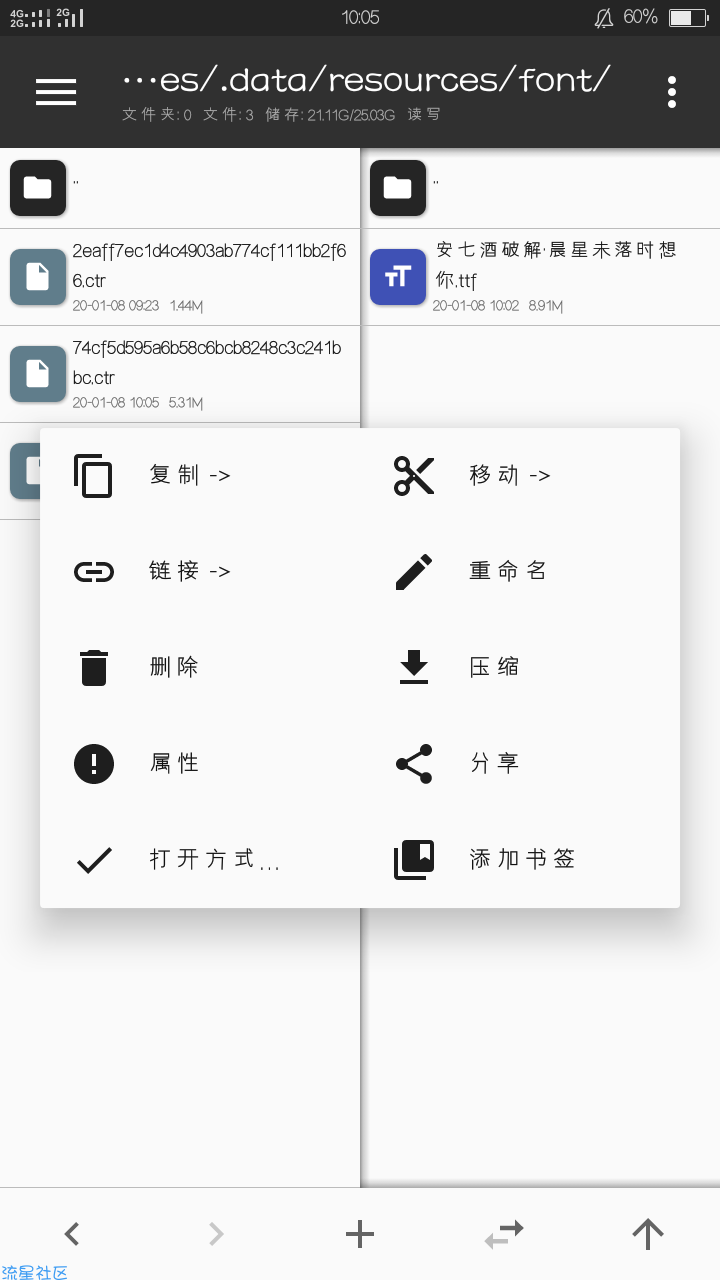Select the 链接 (link) option

pos(190,571)
